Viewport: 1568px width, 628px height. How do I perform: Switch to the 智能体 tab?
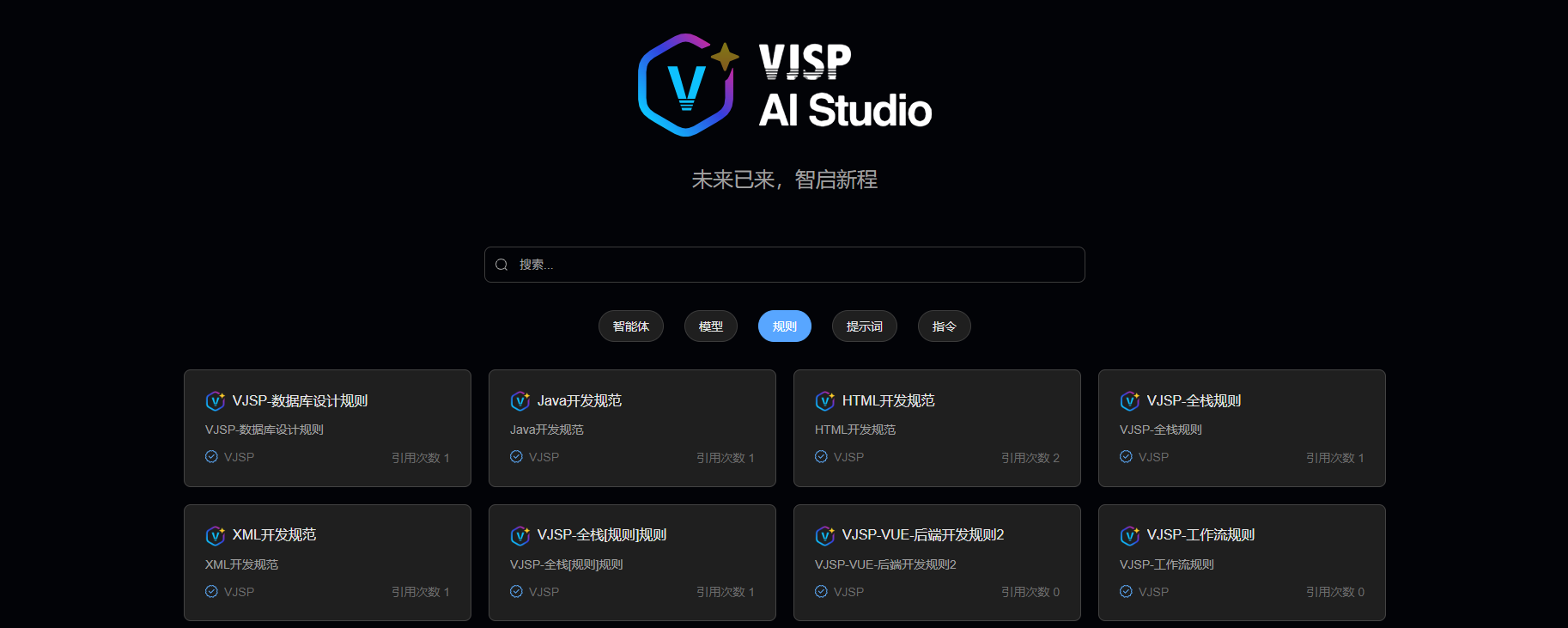coord(630,326)
